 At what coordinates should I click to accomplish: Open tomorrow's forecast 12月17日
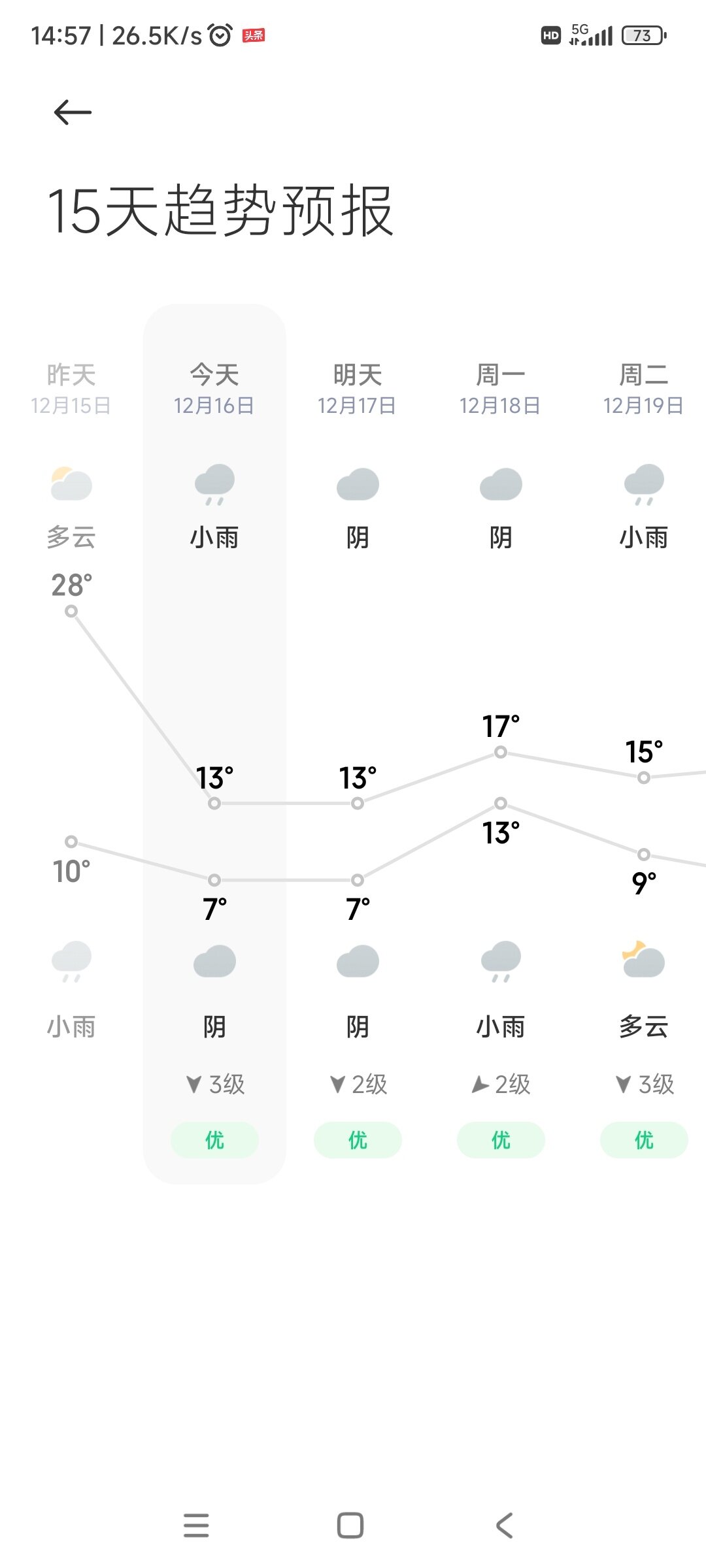pyautogui.click(x=357, y=389)
